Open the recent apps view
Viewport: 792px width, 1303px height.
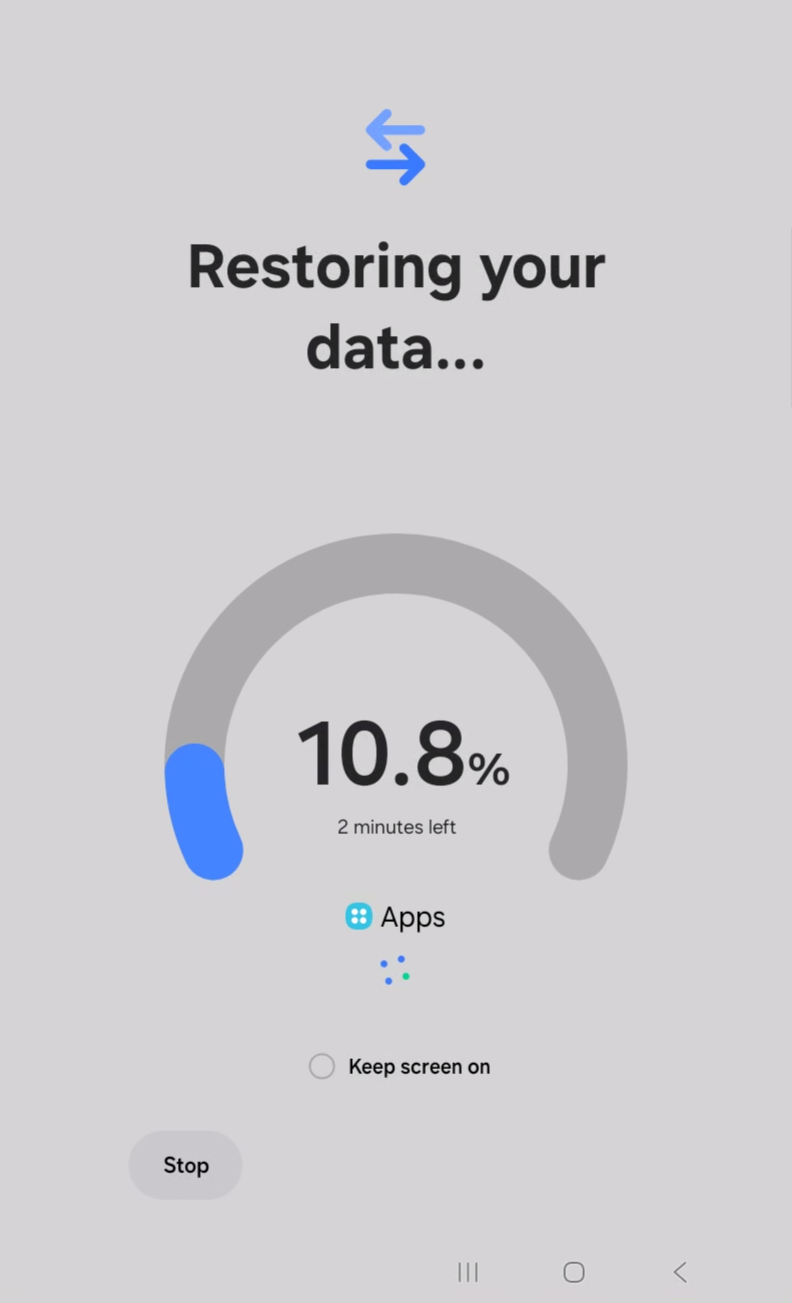coord(467,1272)
